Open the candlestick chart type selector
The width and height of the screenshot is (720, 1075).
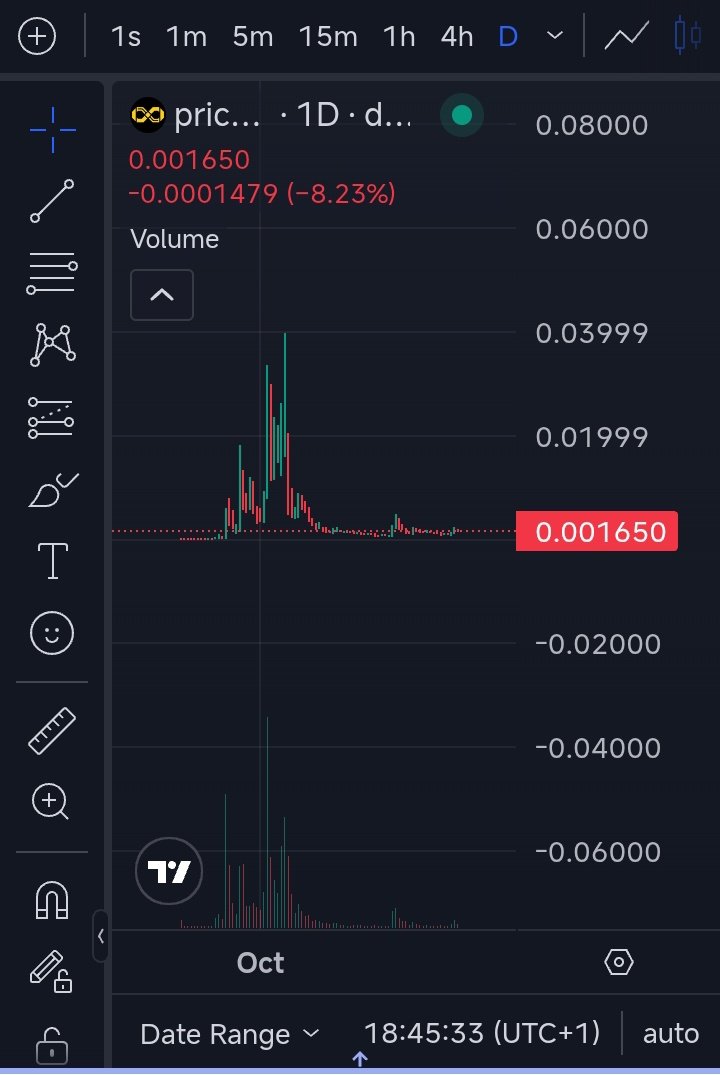(x=688, y=37)
